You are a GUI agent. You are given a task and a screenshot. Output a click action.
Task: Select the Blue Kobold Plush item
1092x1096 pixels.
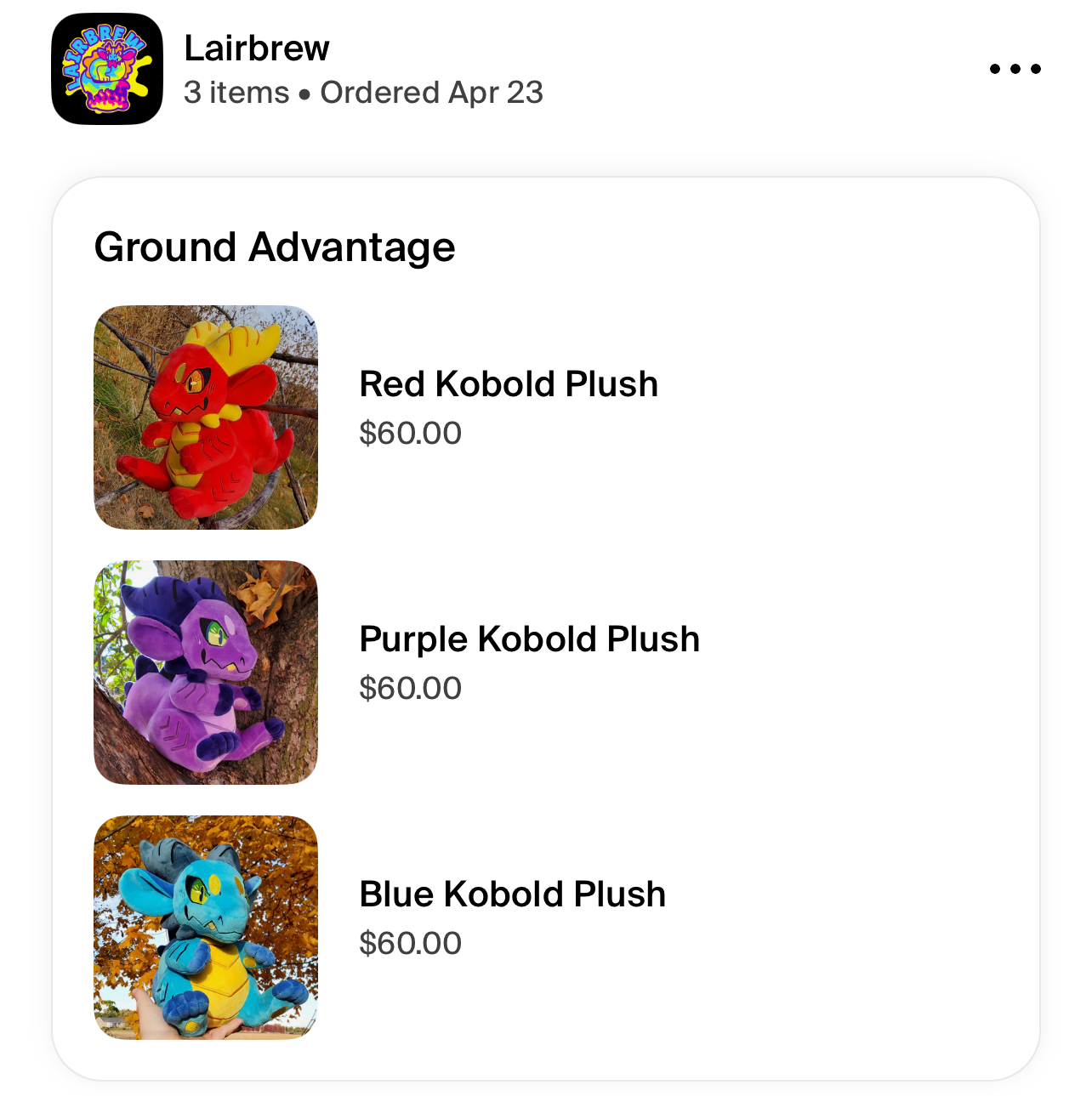[x=512, y=894]
